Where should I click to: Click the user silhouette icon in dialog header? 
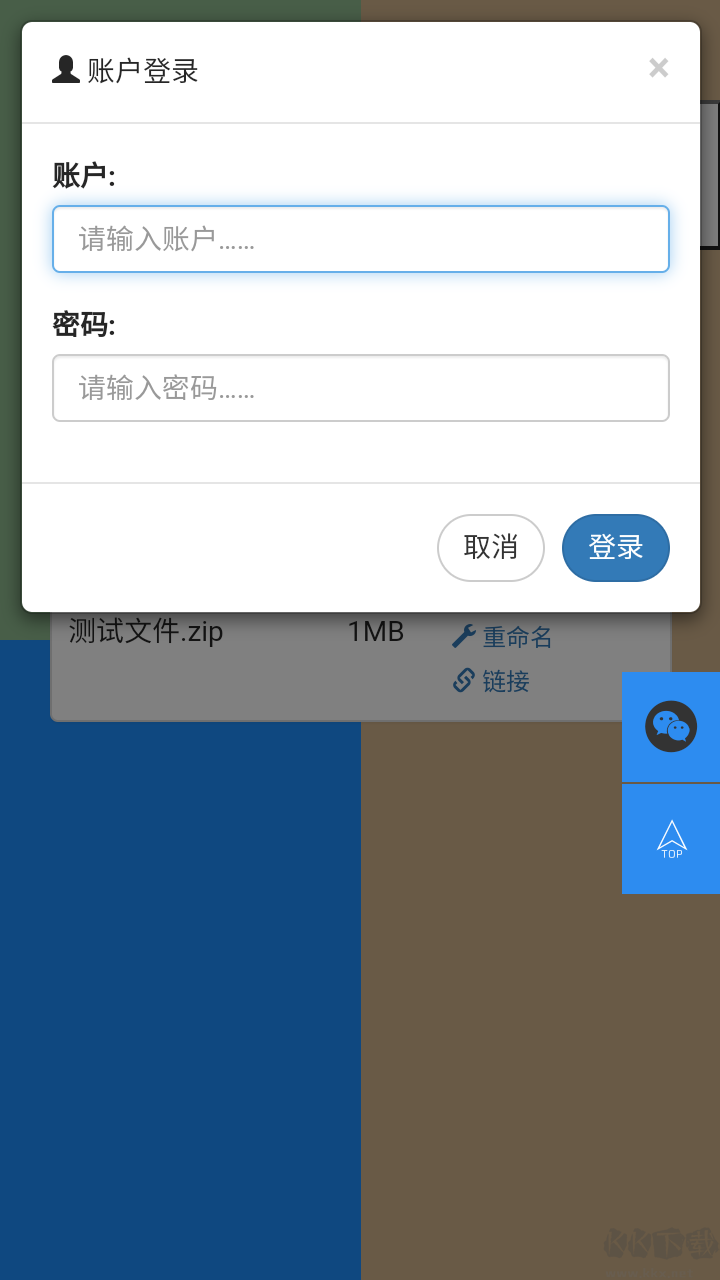tap(66, 69)
